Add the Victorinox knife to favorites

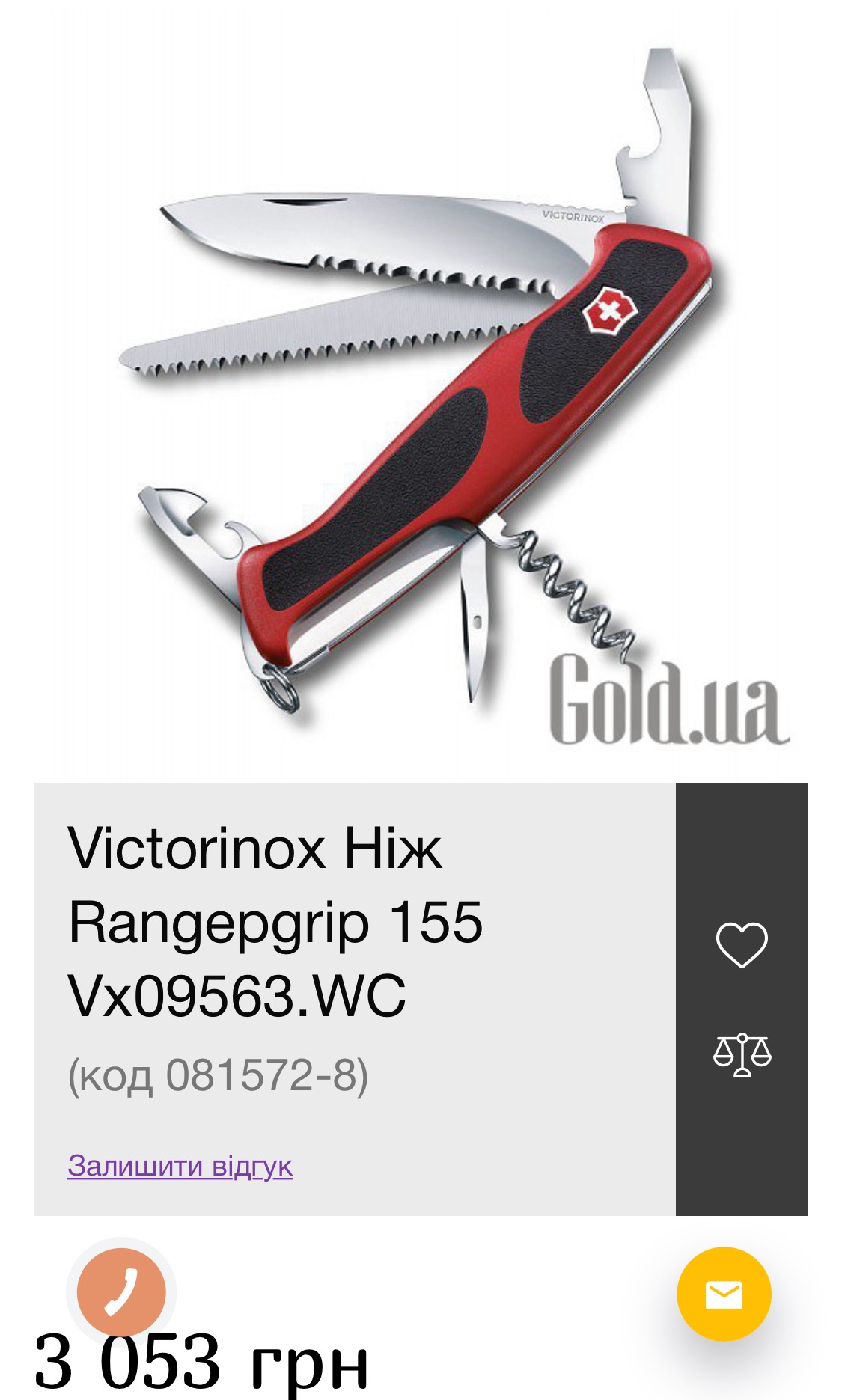coord(741,944)
